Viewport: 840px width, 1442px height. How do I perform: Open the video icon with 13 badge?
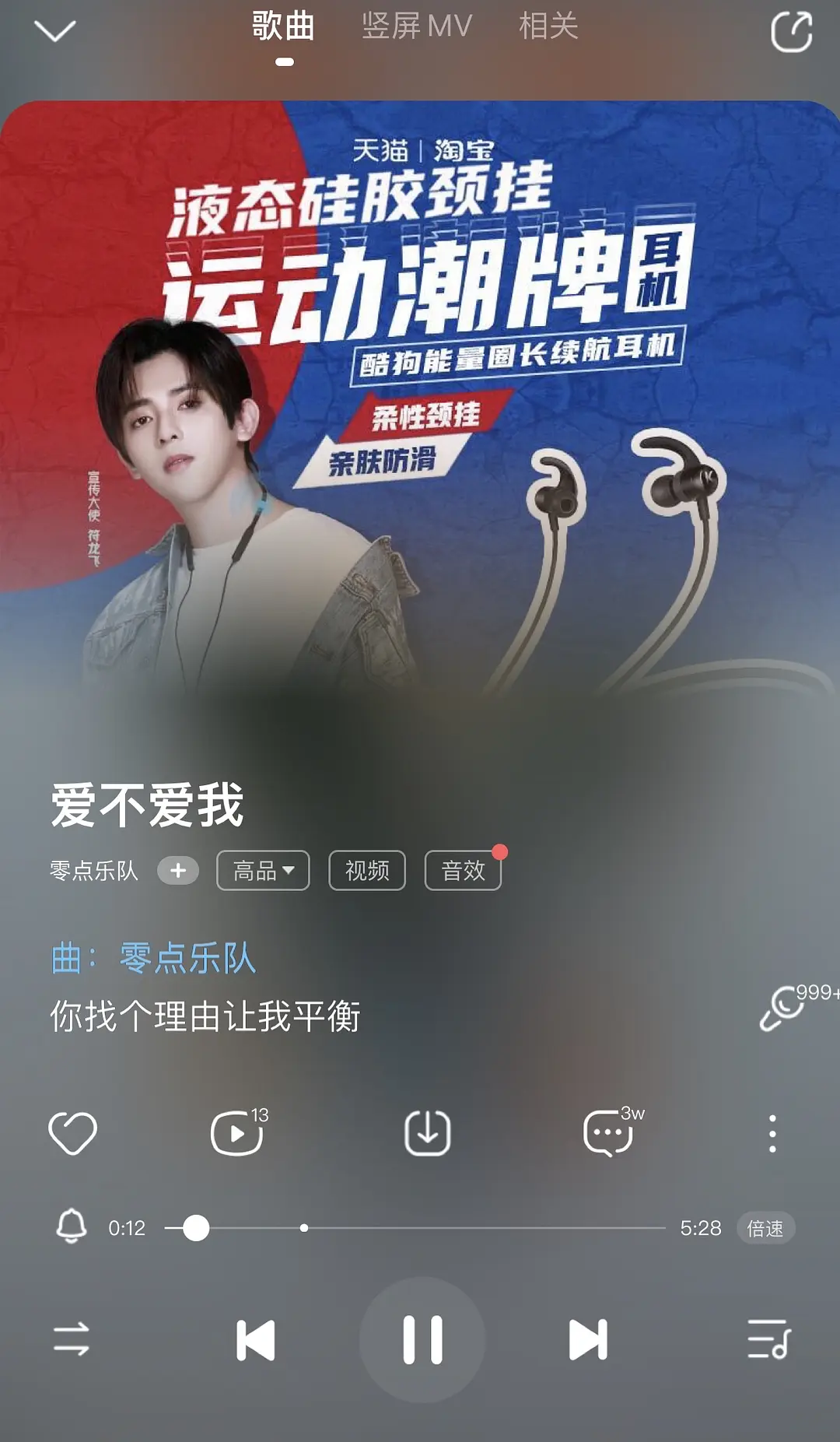pyautogui.click(x=236, y=1133)
